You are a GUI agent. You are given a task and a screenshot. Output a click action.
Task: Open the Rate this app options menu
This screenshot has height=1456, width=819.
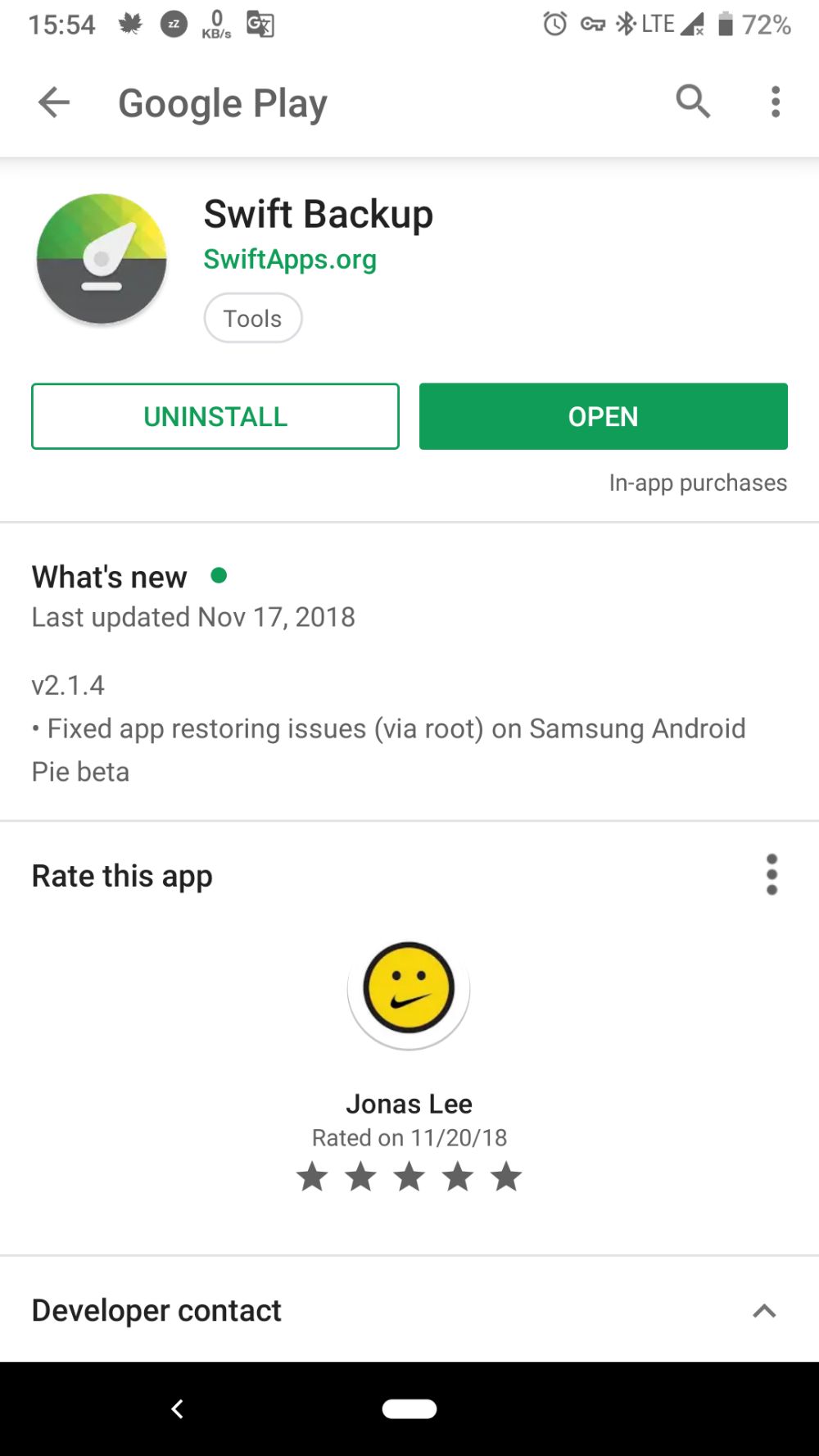[x=771, y=874]
